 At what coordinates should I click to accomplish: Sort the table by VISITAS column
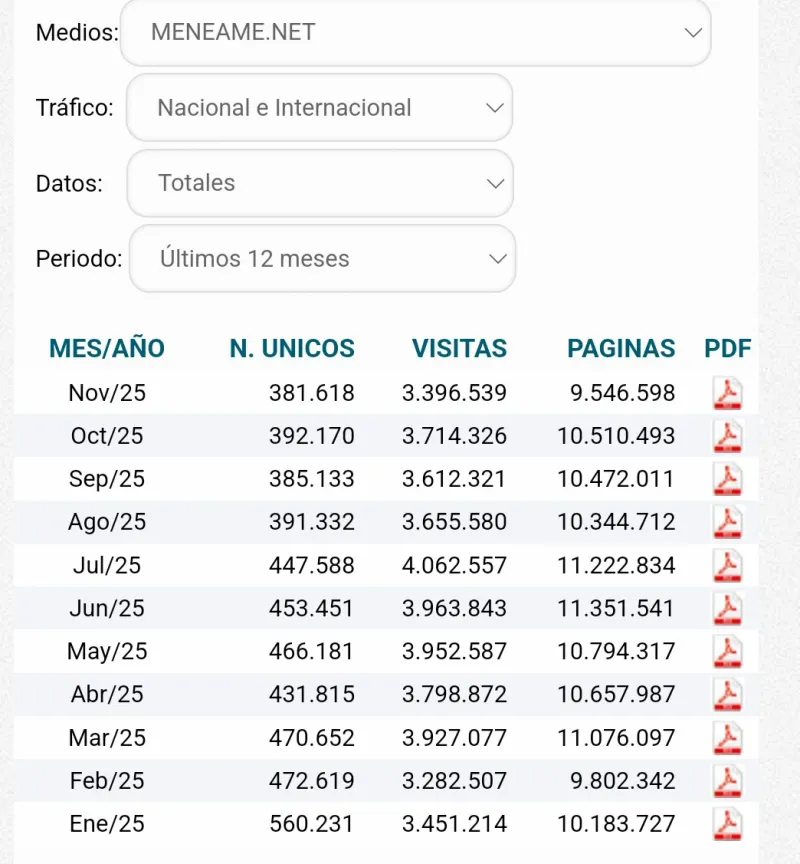(459, 348)
